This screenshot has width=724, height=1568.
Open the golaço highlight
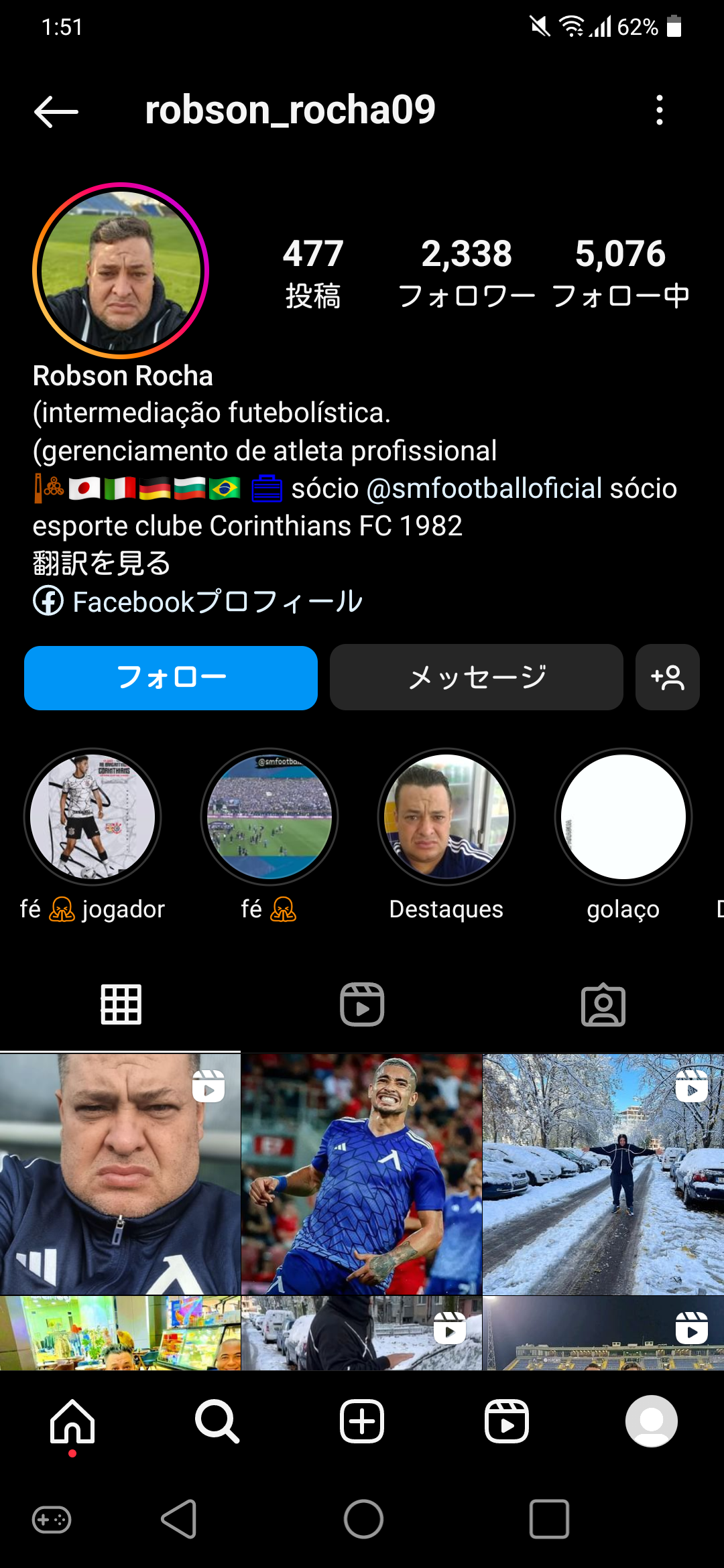coord(623,817)
